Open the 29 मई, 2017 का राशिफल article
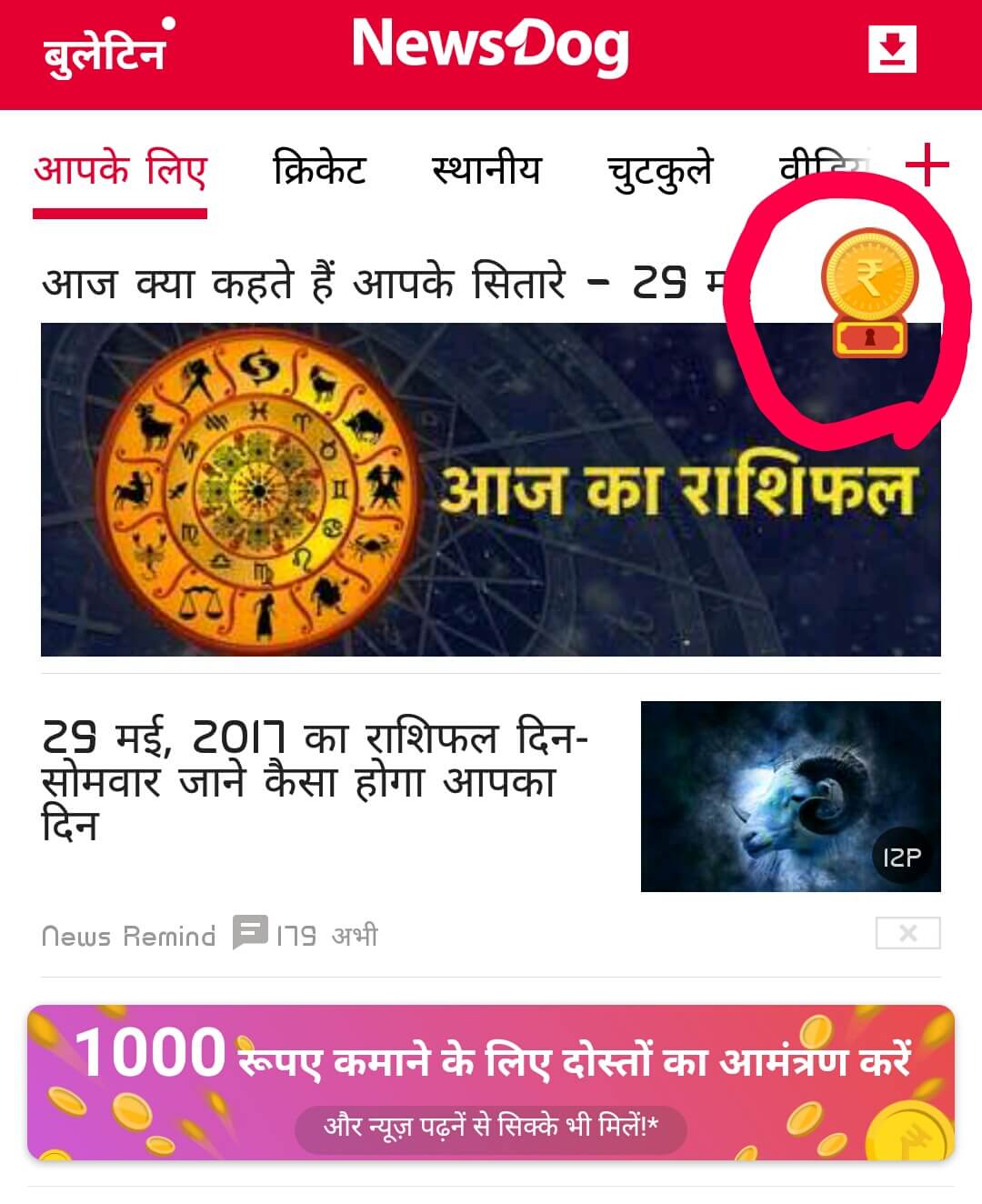 tap(315, 780)
